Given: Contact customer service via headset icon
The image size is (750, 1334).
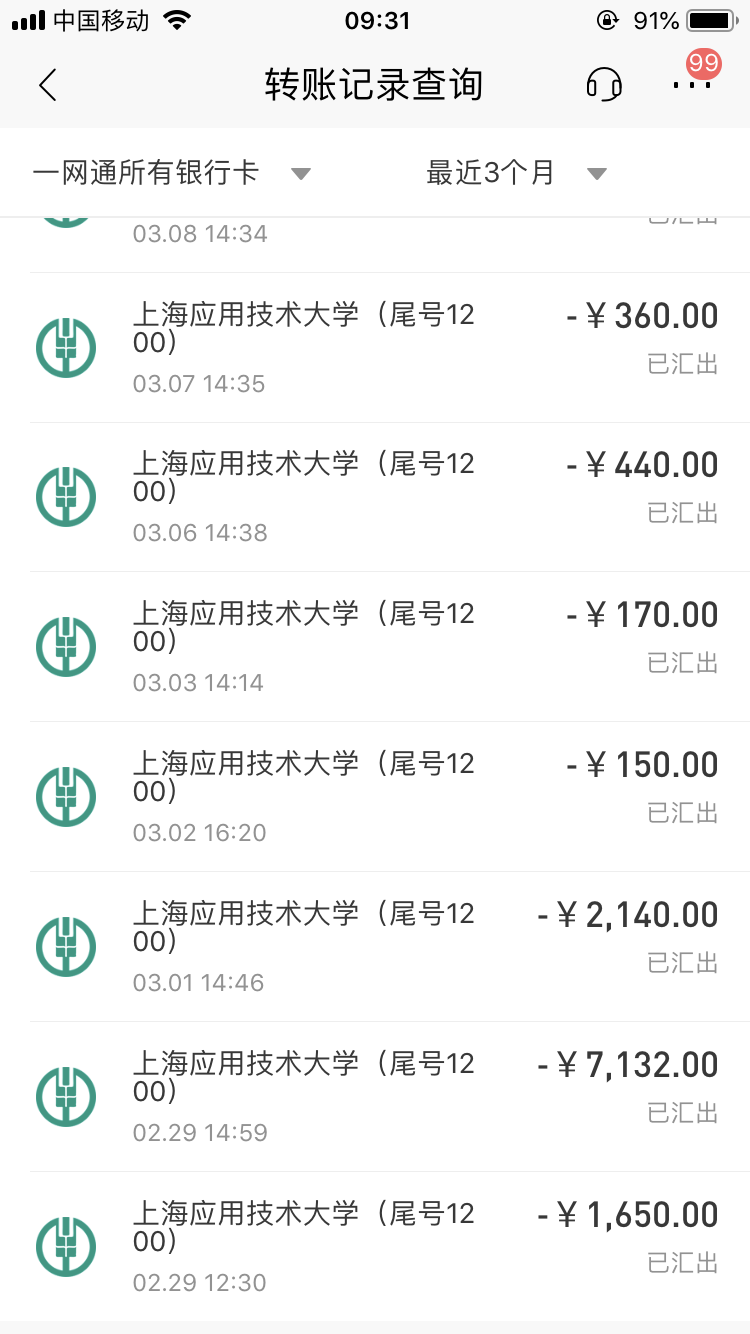Looking at the screenshot, I should (x=604, y=85).
